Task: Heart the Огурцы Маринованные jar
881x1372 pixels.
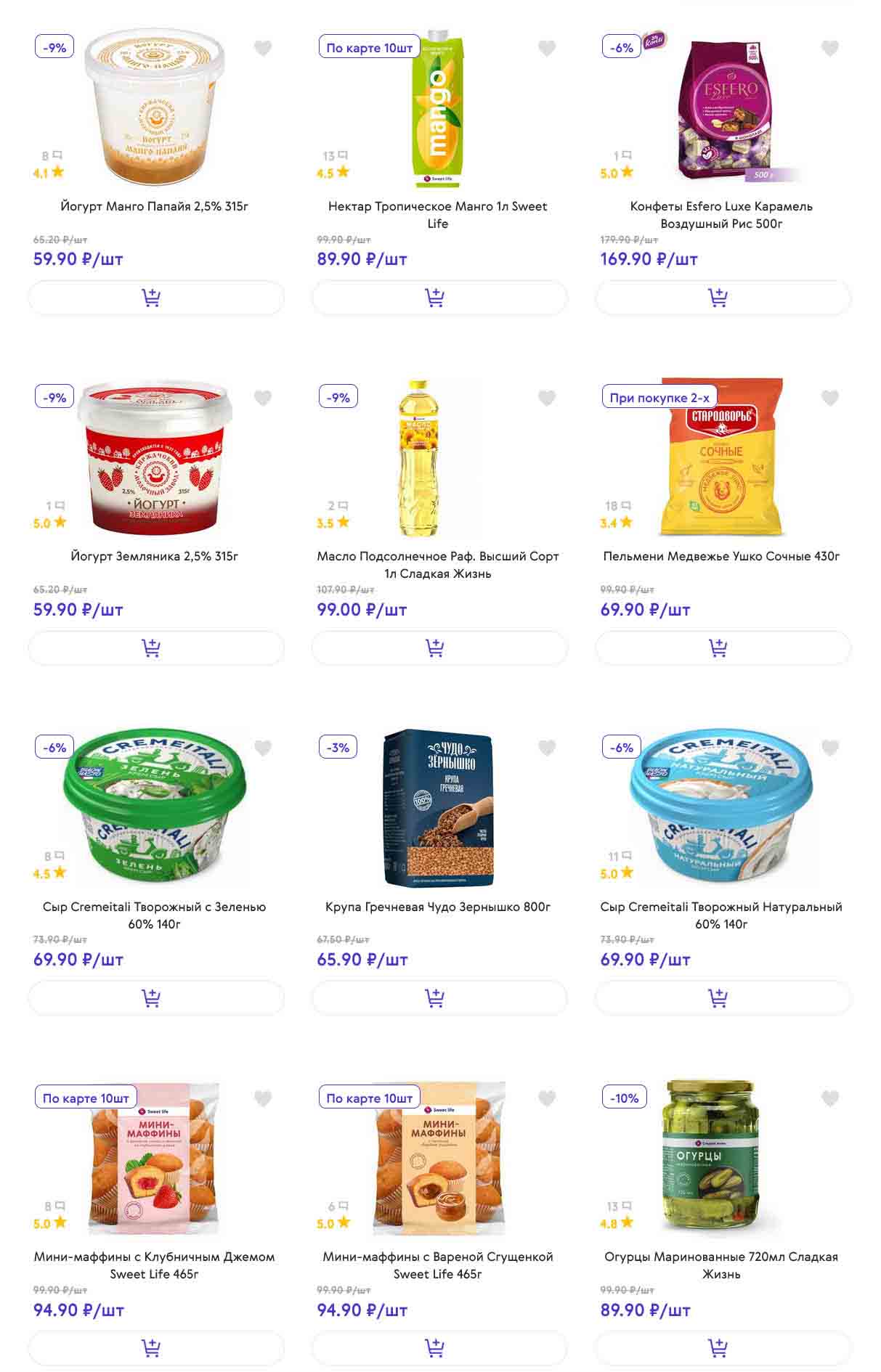Action: coord(829,1099)
